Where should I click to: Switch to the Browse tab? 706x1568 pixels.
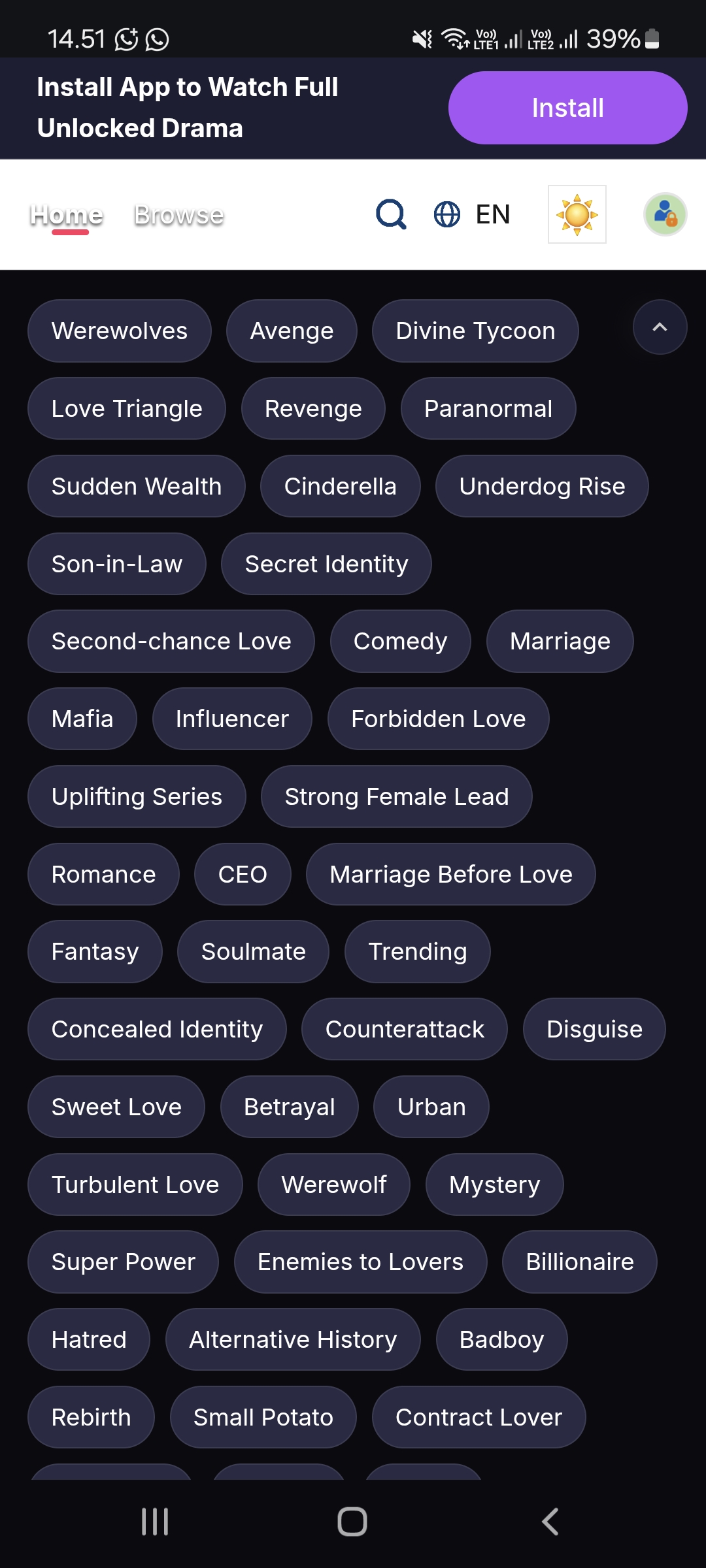[x=178, y=214]
